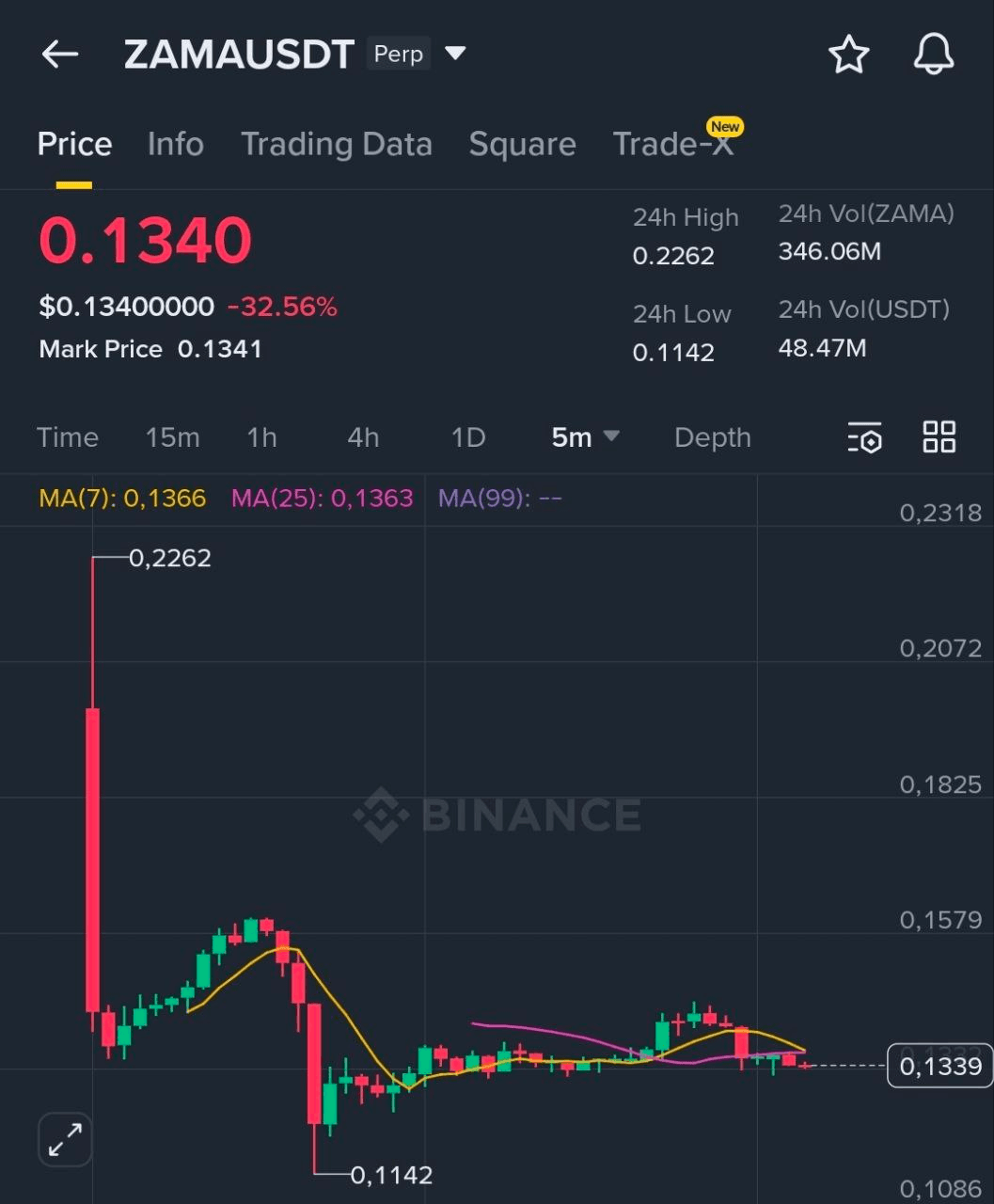The width and height of the screenshot is (994, 1204).
Task: Open the Trading Data tab
Action: click(336, 144)
